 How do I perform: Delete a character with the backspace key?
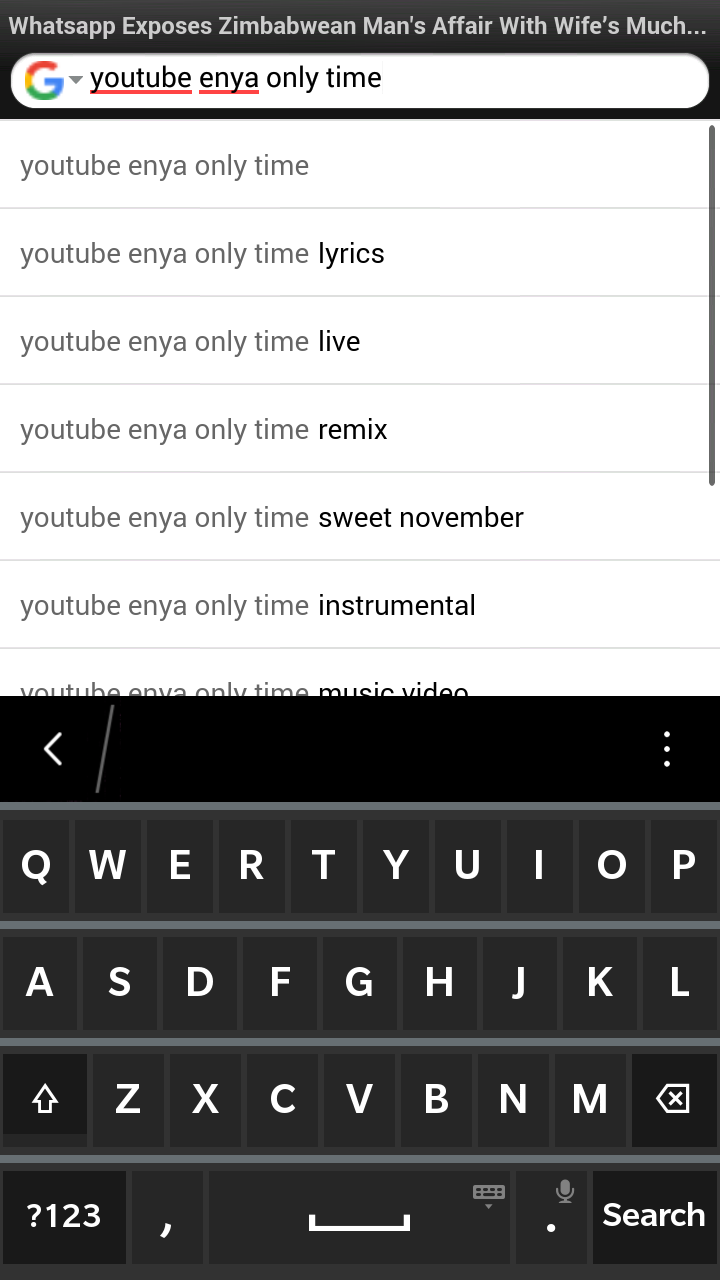click(x=673, y=1100)
